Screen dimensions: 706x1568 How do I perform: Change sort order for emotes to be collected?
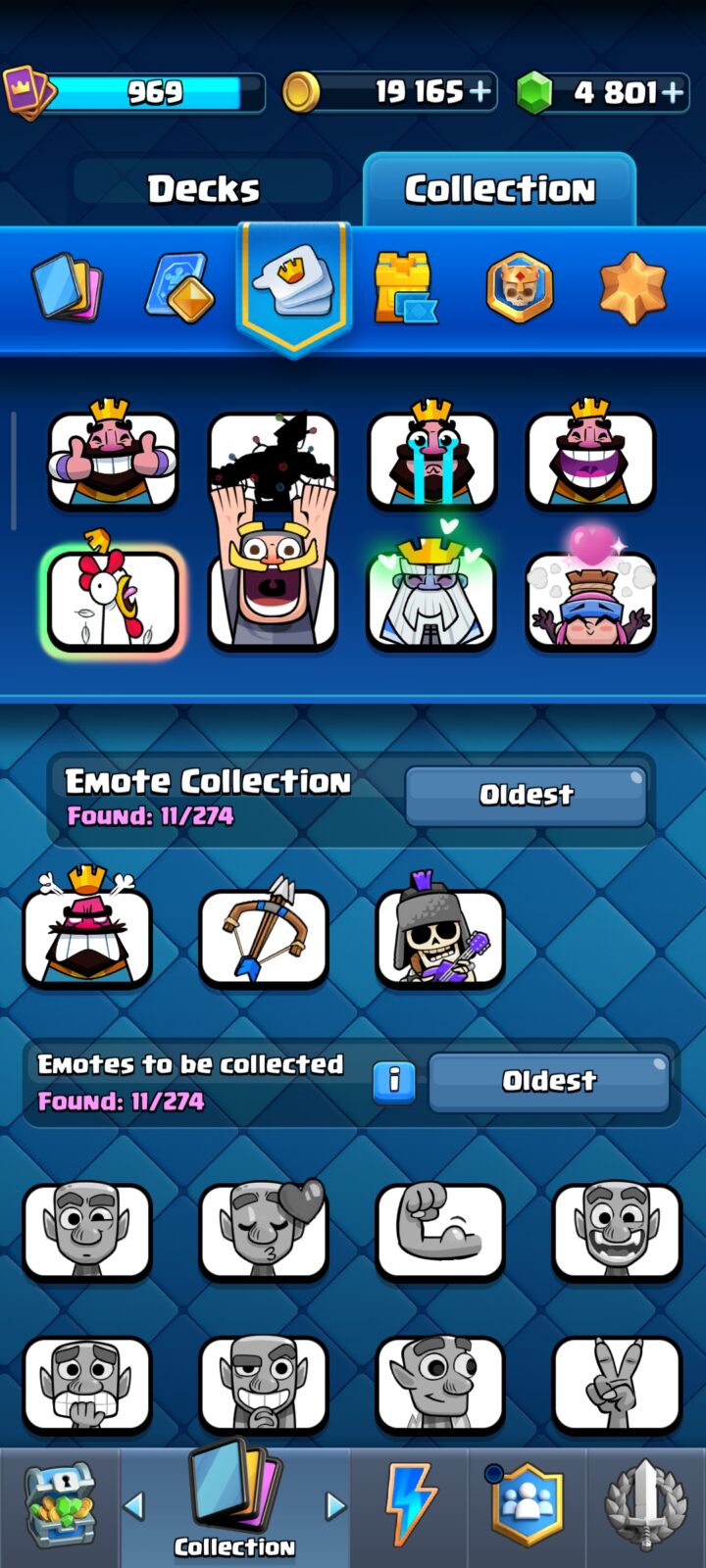(x=549, y=1081)
